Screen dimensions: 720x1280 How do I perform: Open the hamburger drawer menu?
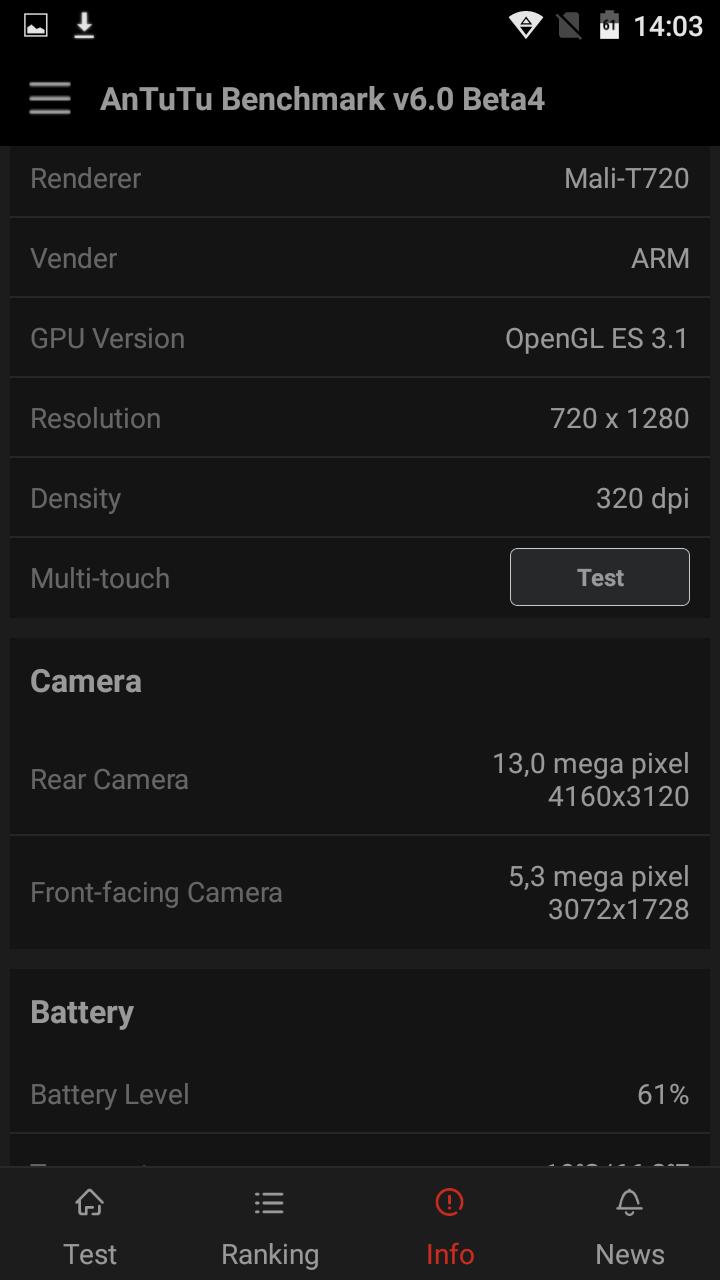tap(49, 99)
